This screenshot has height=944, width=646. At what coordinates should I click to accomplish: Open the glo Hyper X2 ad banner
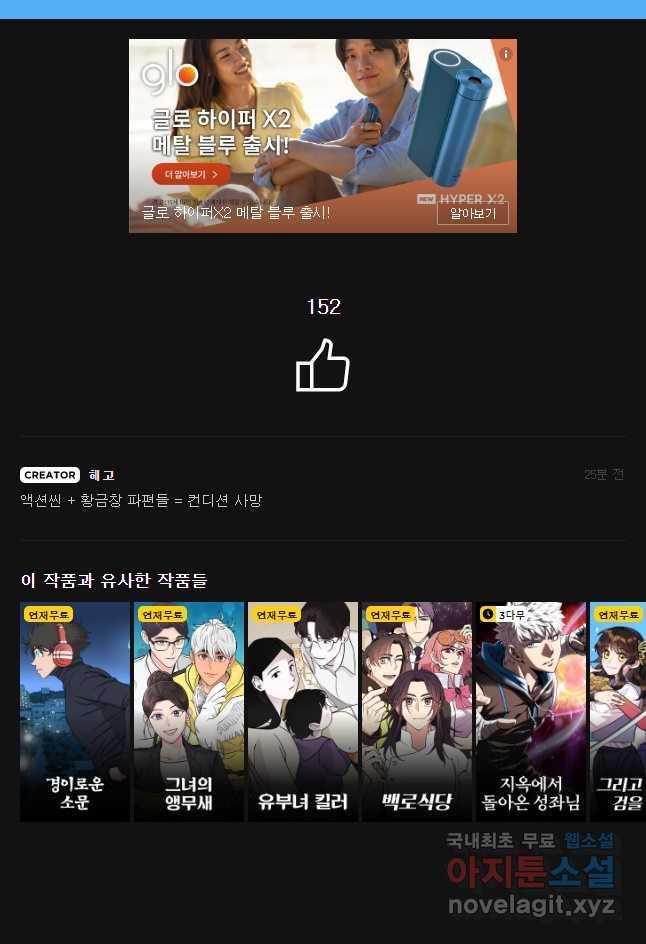322,120
